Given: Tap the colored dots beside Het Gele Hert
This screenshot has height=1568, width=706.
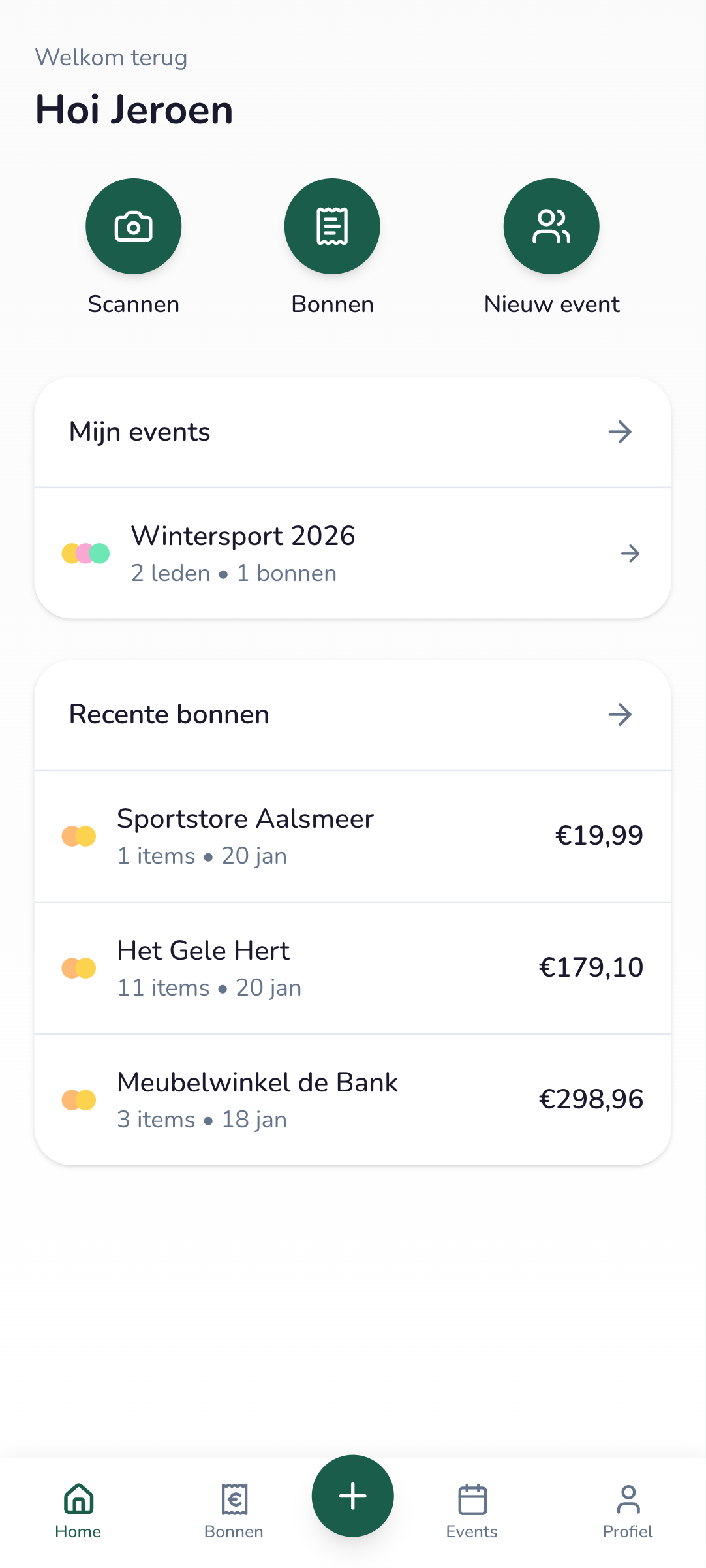Looking at the screenshot, I should (80, 967).
